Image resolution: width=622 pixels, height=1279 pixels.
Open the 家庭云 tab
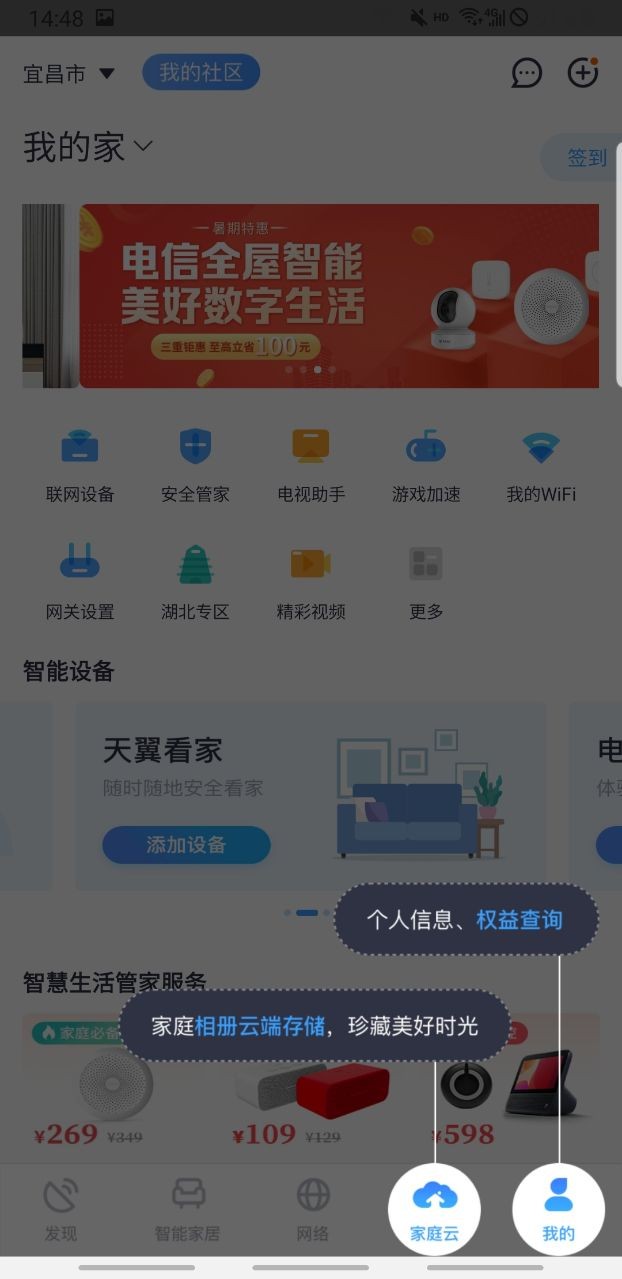(434, 1209)
